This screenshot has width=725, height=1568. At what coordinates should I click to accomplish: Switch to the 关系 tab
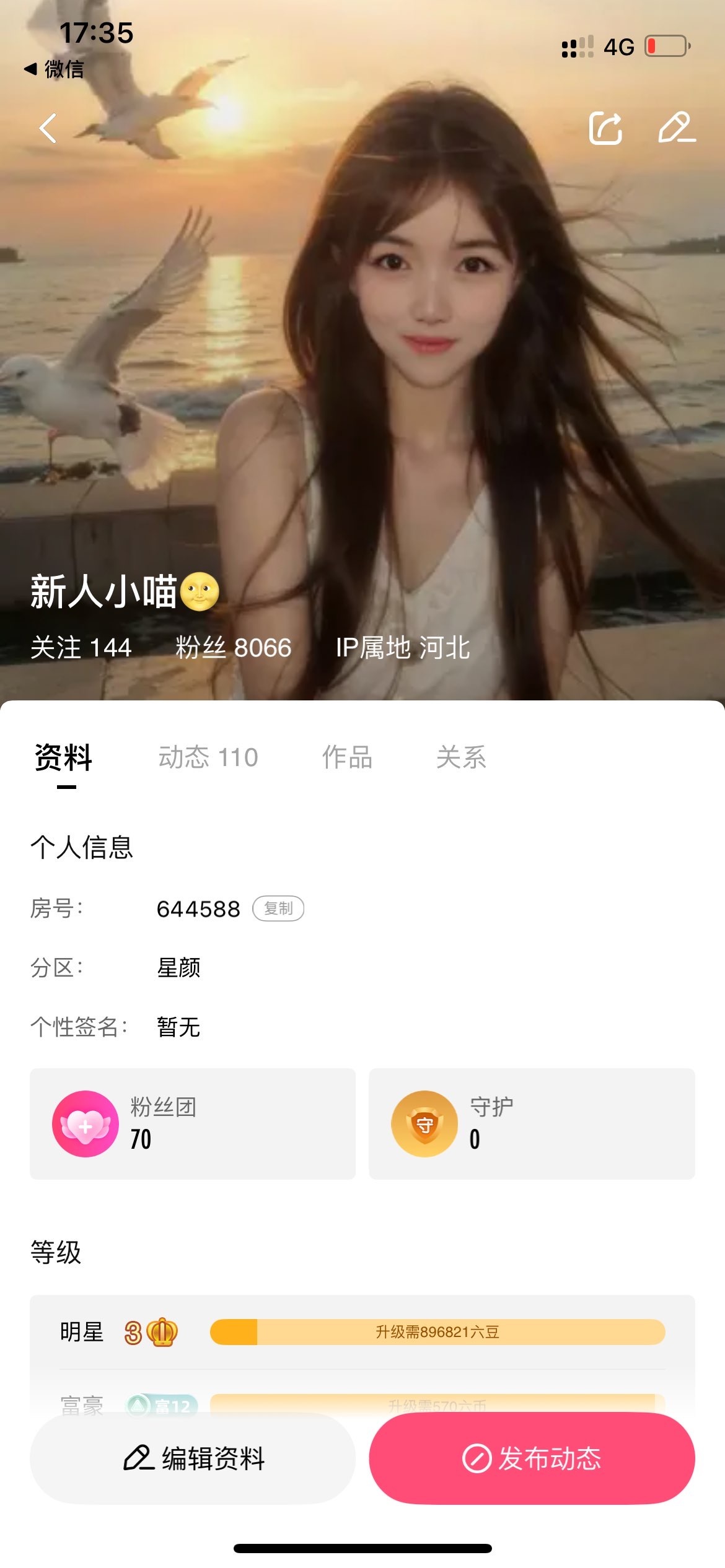(x=461, y=757)
